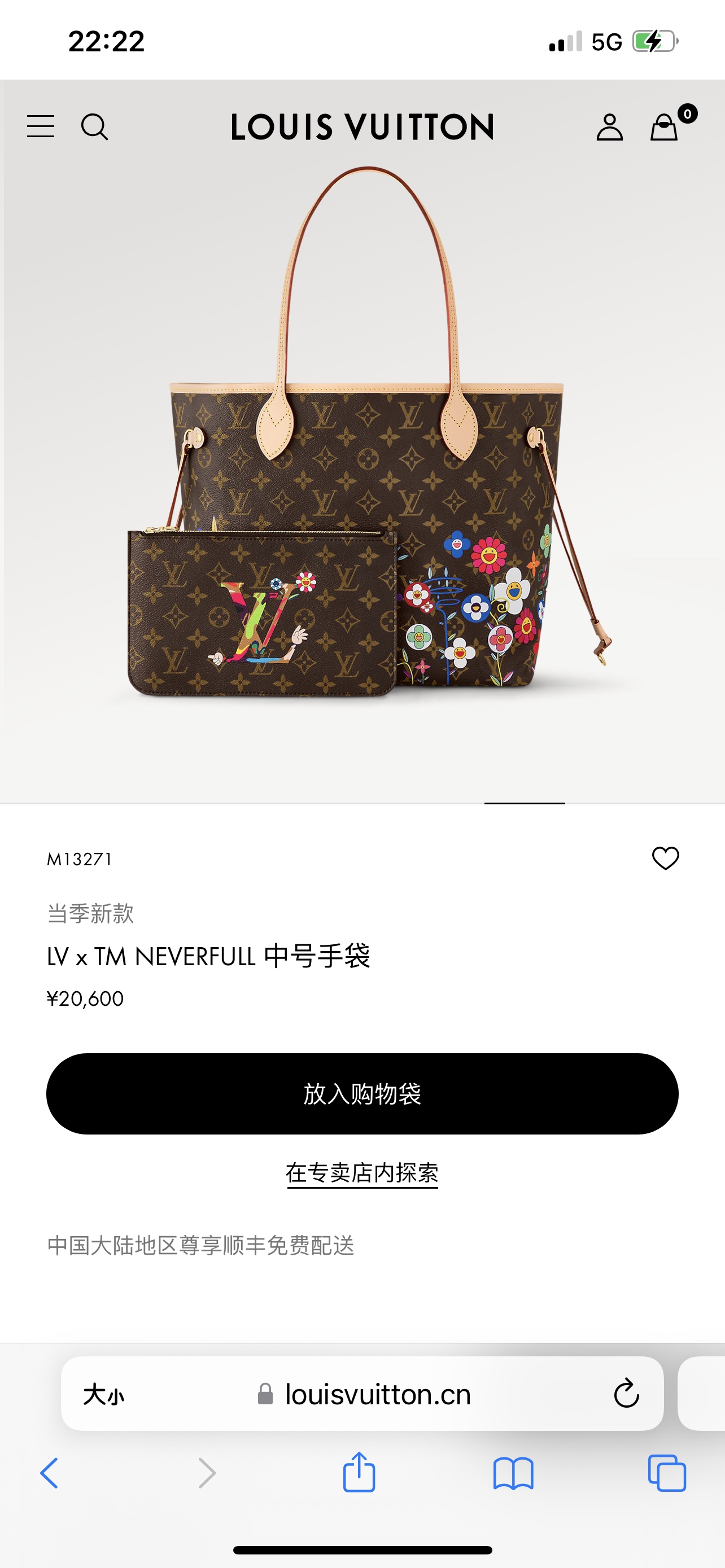
Task: Open the account profile icon
Action: click(609, 126)
